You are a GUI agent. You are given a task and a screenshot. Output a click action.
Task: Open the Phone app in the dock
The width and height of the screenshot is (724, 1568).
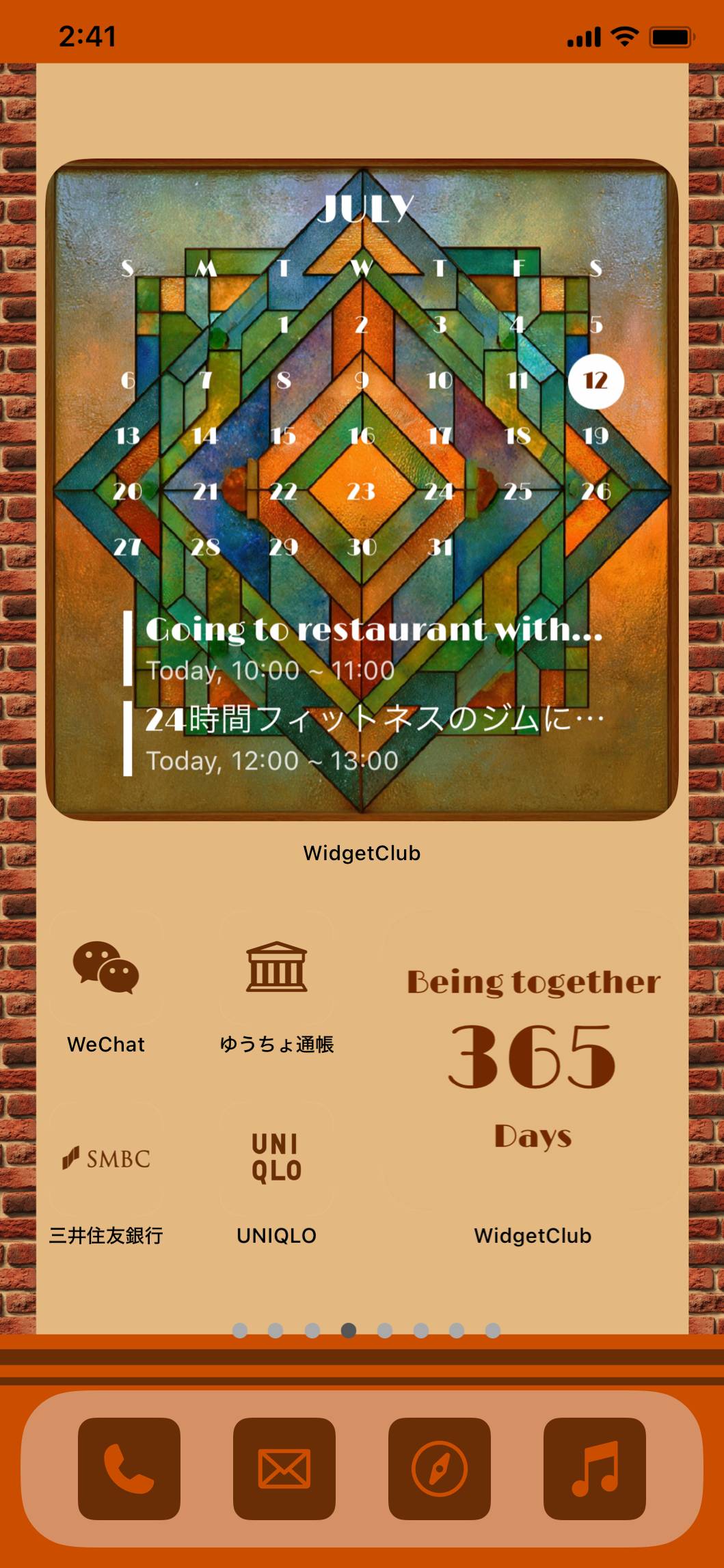(129, 1469)
